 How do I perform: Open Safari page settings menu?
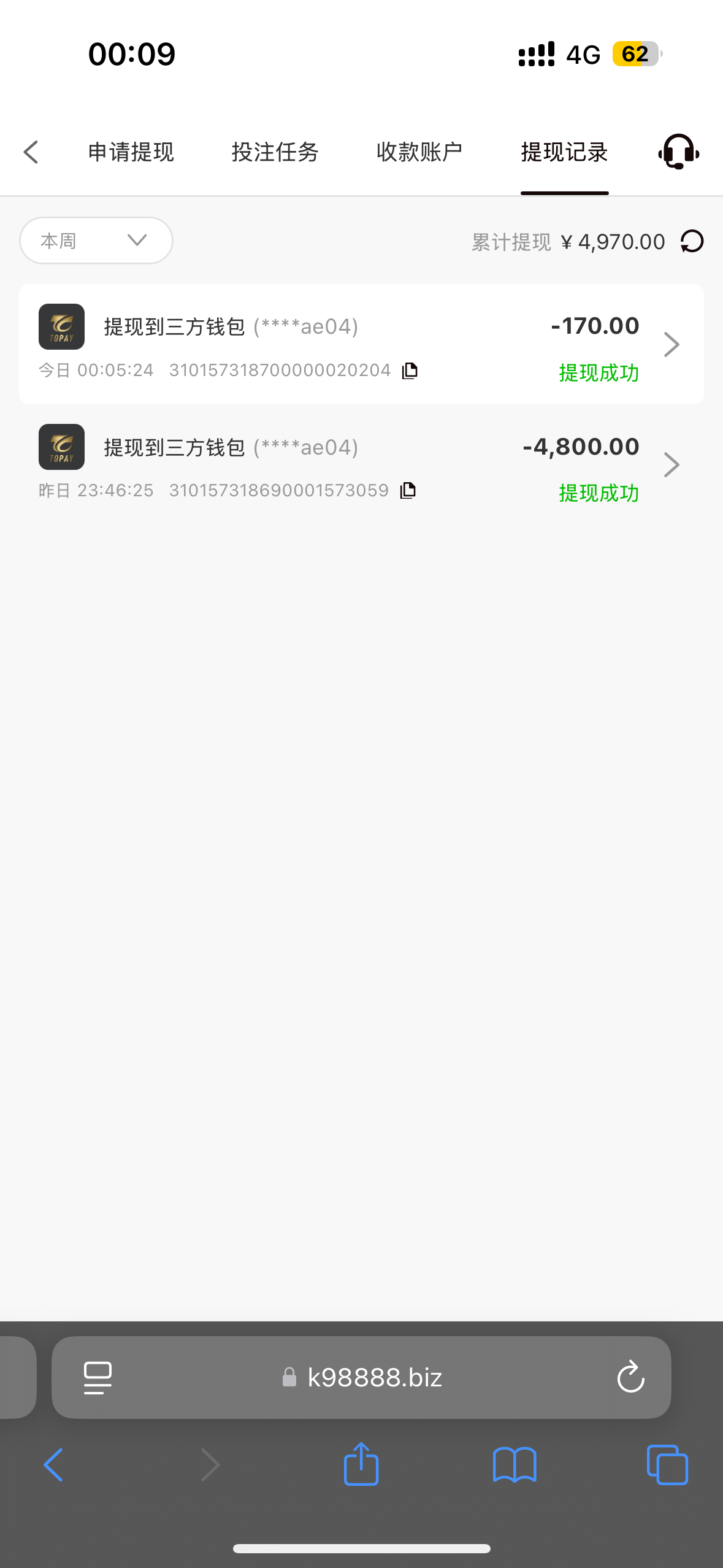pos(98,1378)
